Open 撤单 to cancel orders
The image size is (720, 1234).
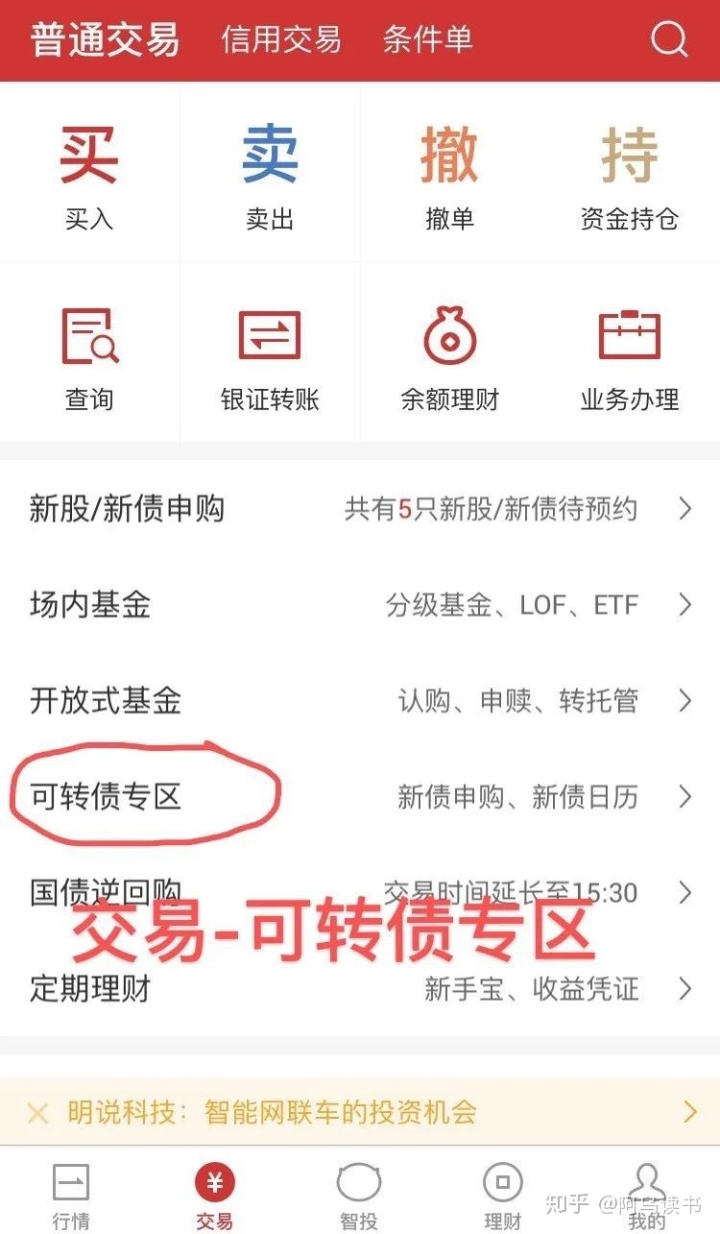(x=449, y=175)
